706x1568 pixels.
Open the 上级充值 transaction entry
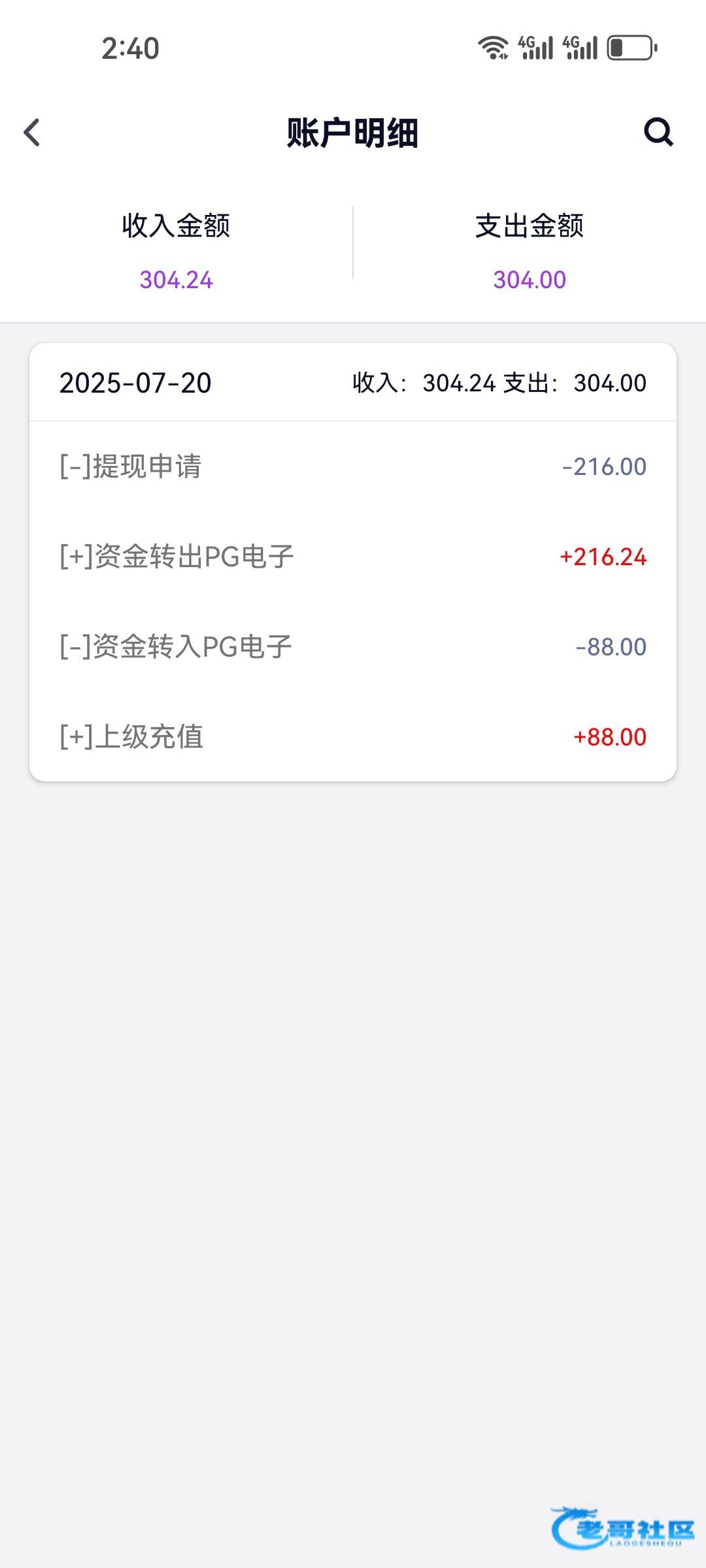pos(353,737)
